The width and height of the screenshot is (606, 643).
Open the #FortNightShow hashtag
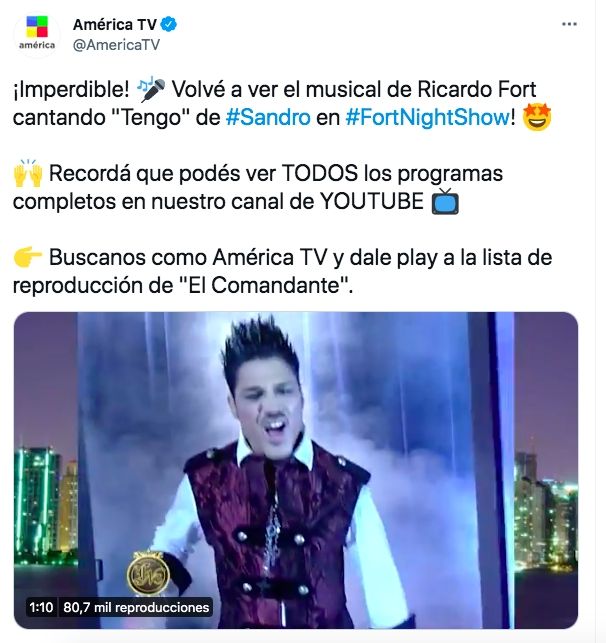click(429, 117)
